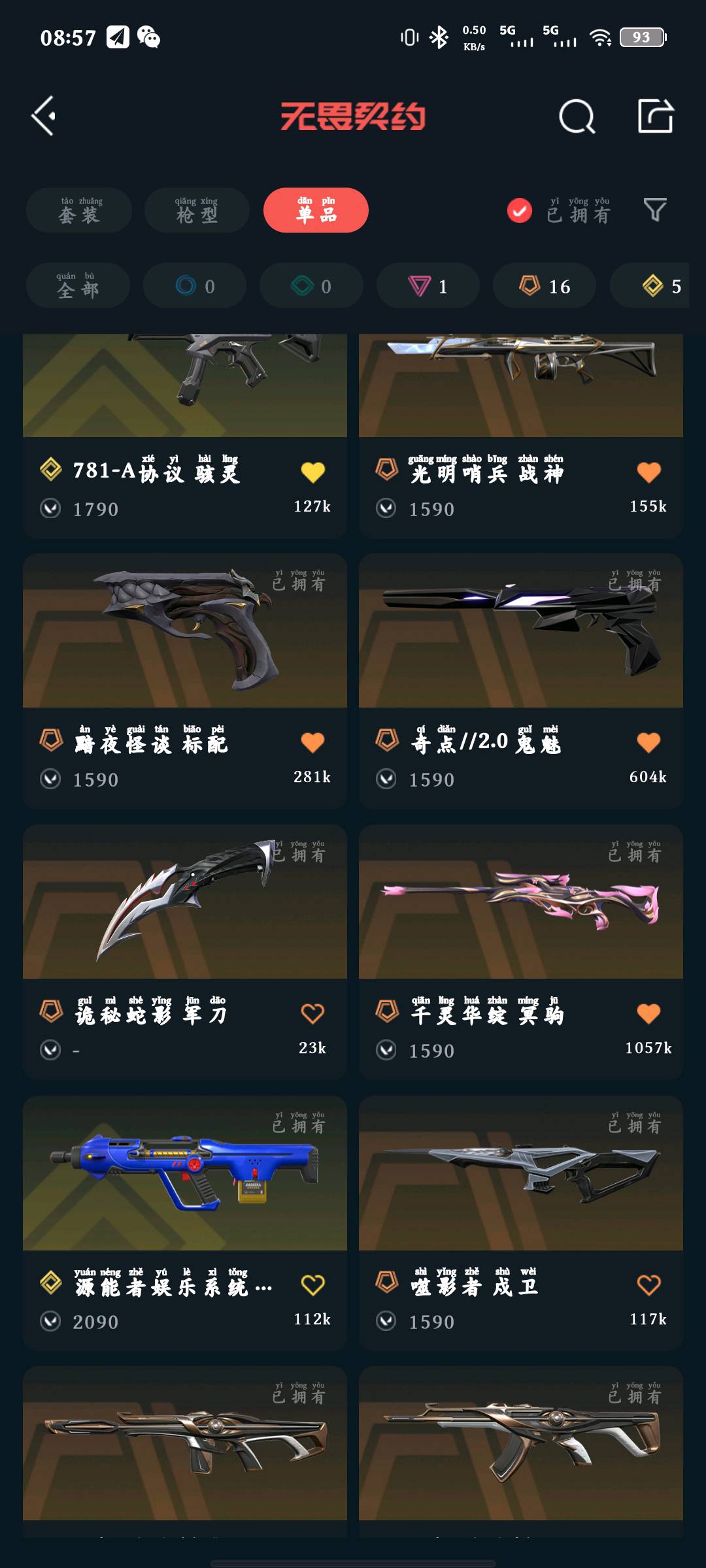Filter by the orange tier chip showing 16
706x1568 pixels.
545,286
